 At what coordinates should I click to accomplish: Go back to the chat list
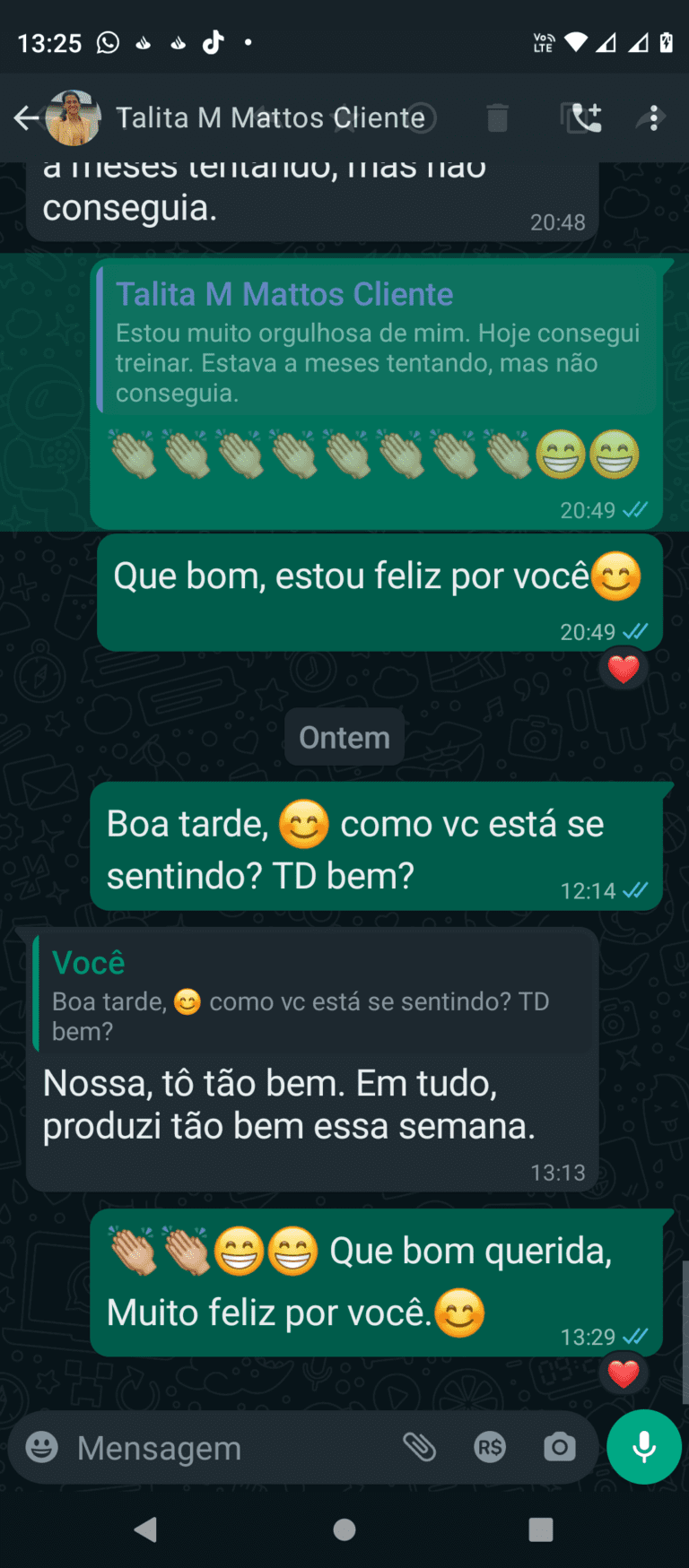click(27, 117)
